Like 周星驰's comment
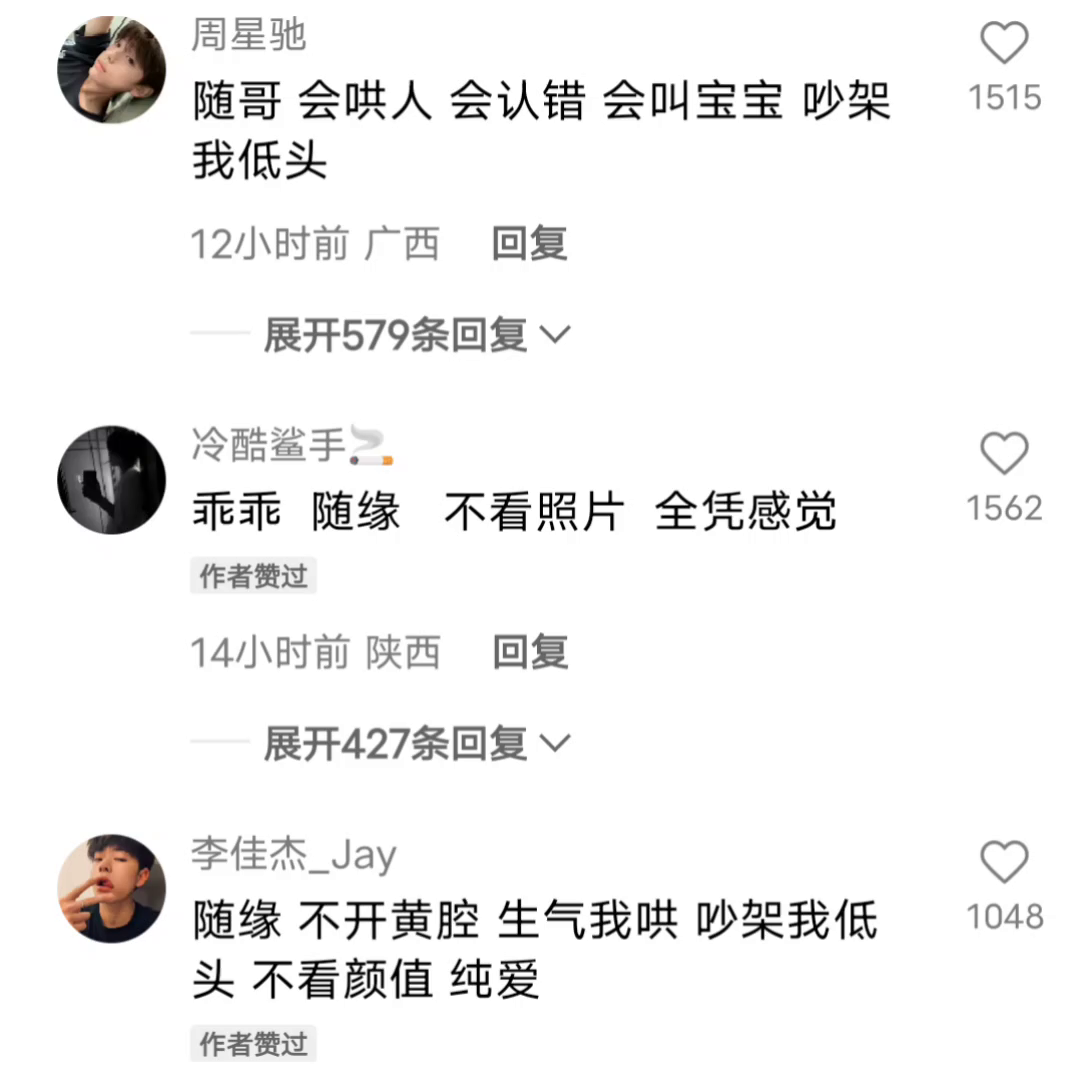Viewport: 1086px width, 1080px height. click(1003, 45)
